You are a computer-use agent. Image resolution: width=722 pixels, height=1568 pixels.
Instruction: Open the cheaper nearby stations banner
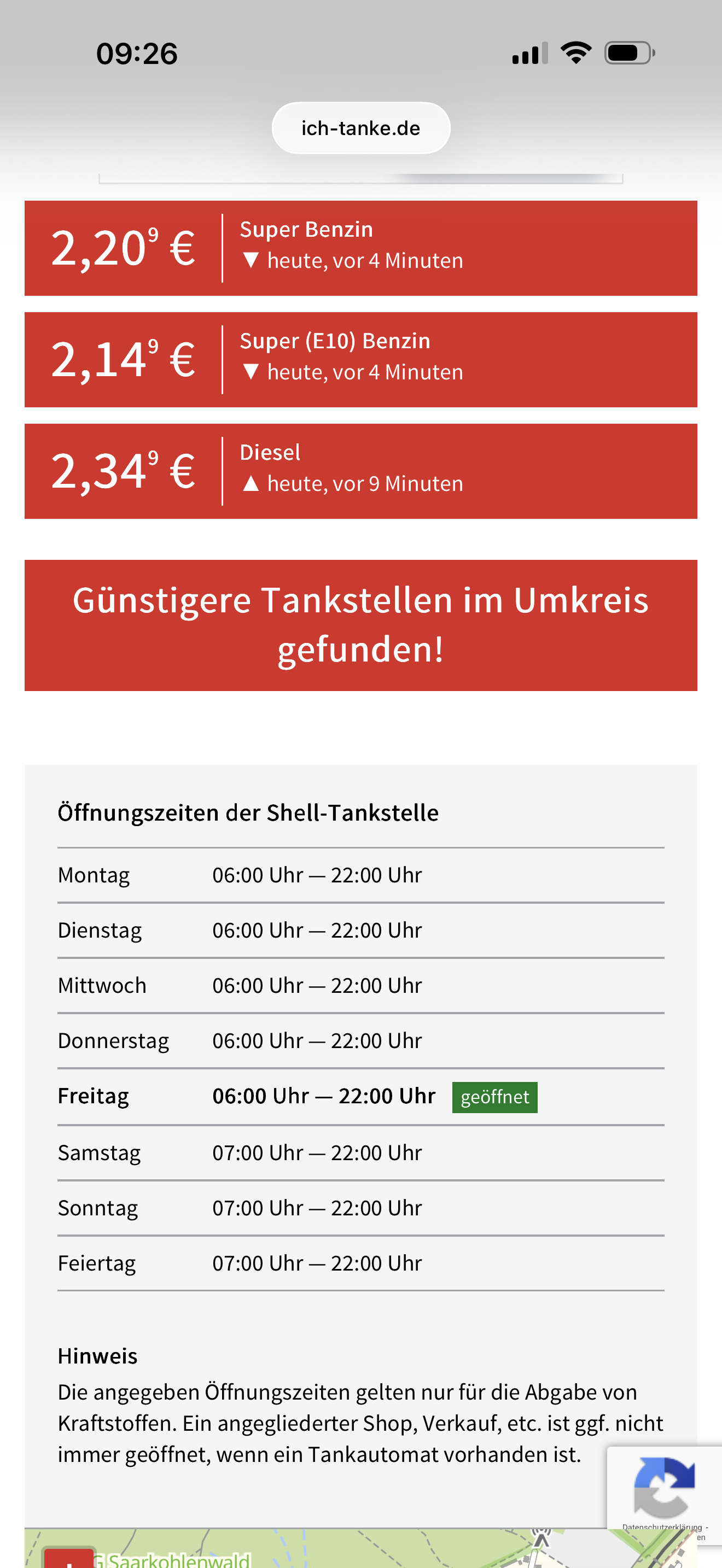coord(360,625)
